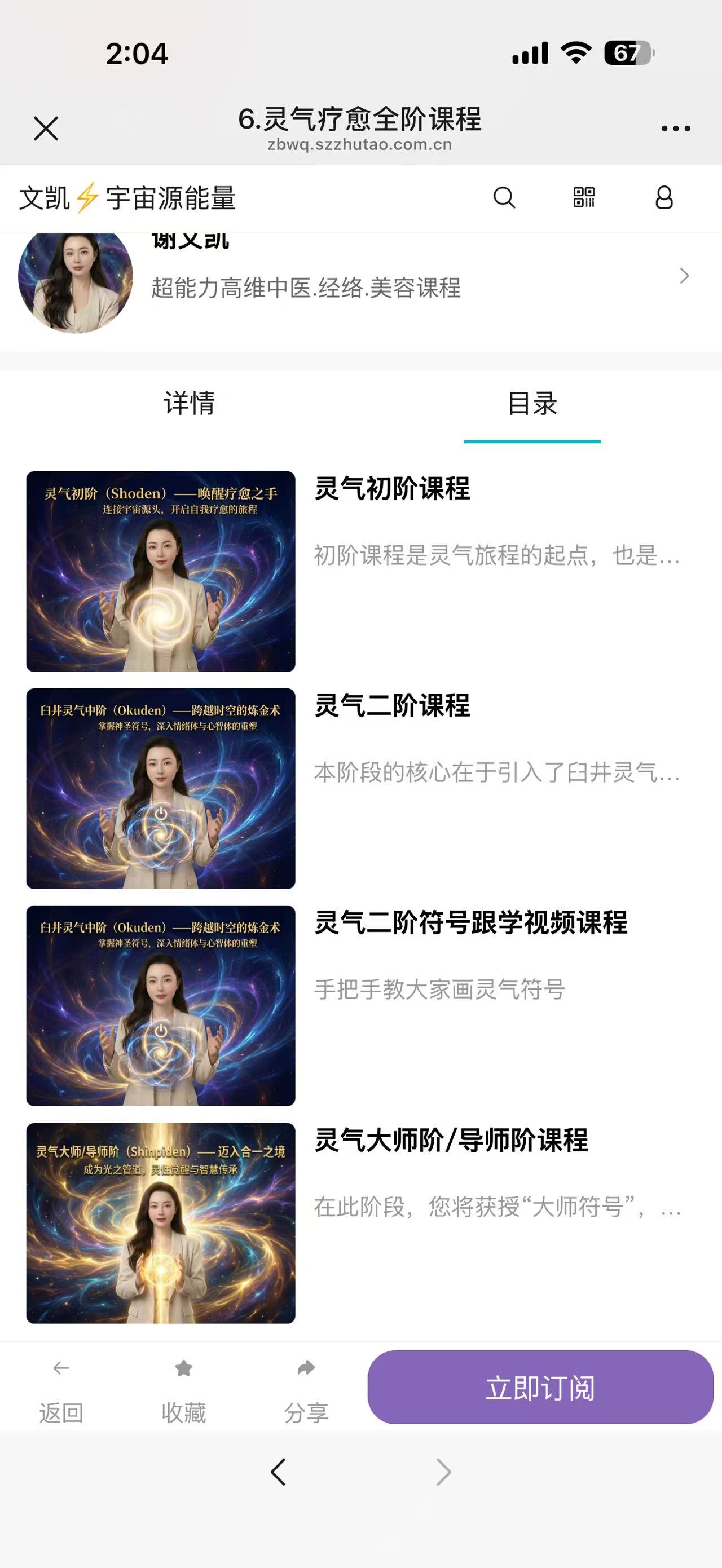Tap 返回 to go back
Image resolution: width=722 pixels, height=1568 pixels.
point(61,1389)
